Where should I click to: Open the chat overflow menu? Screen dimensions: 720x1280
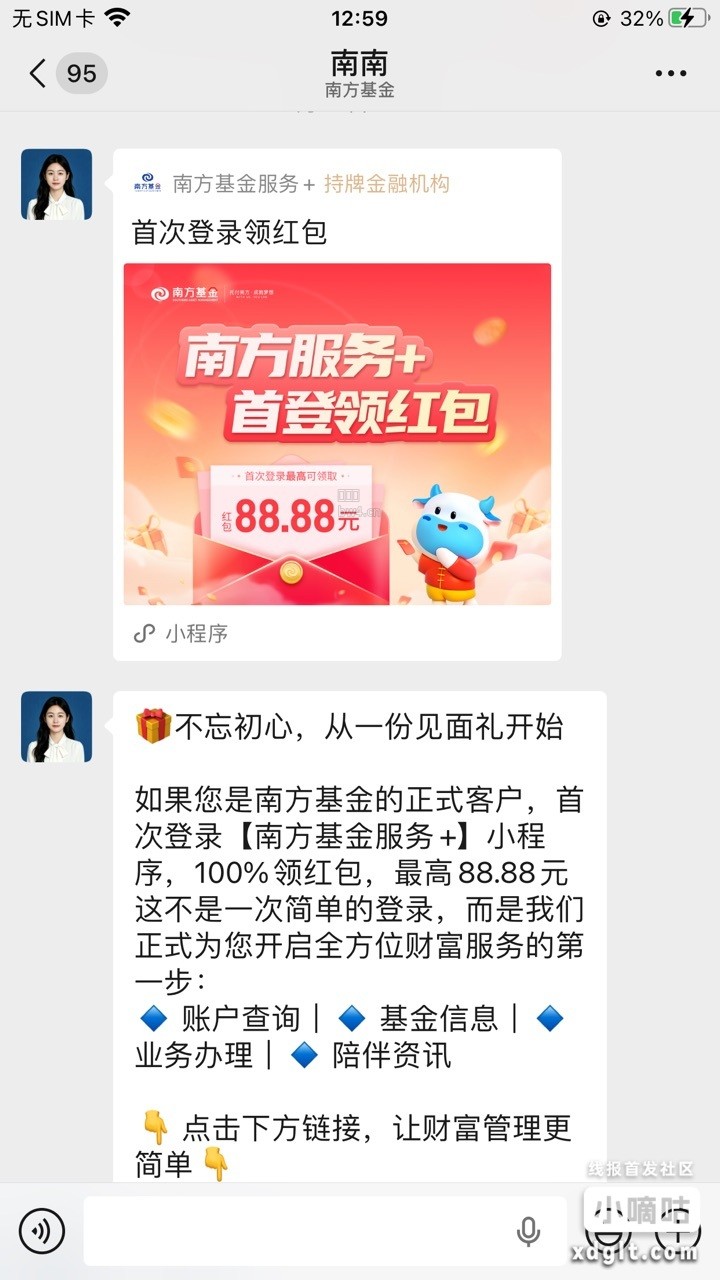point(671,73)
